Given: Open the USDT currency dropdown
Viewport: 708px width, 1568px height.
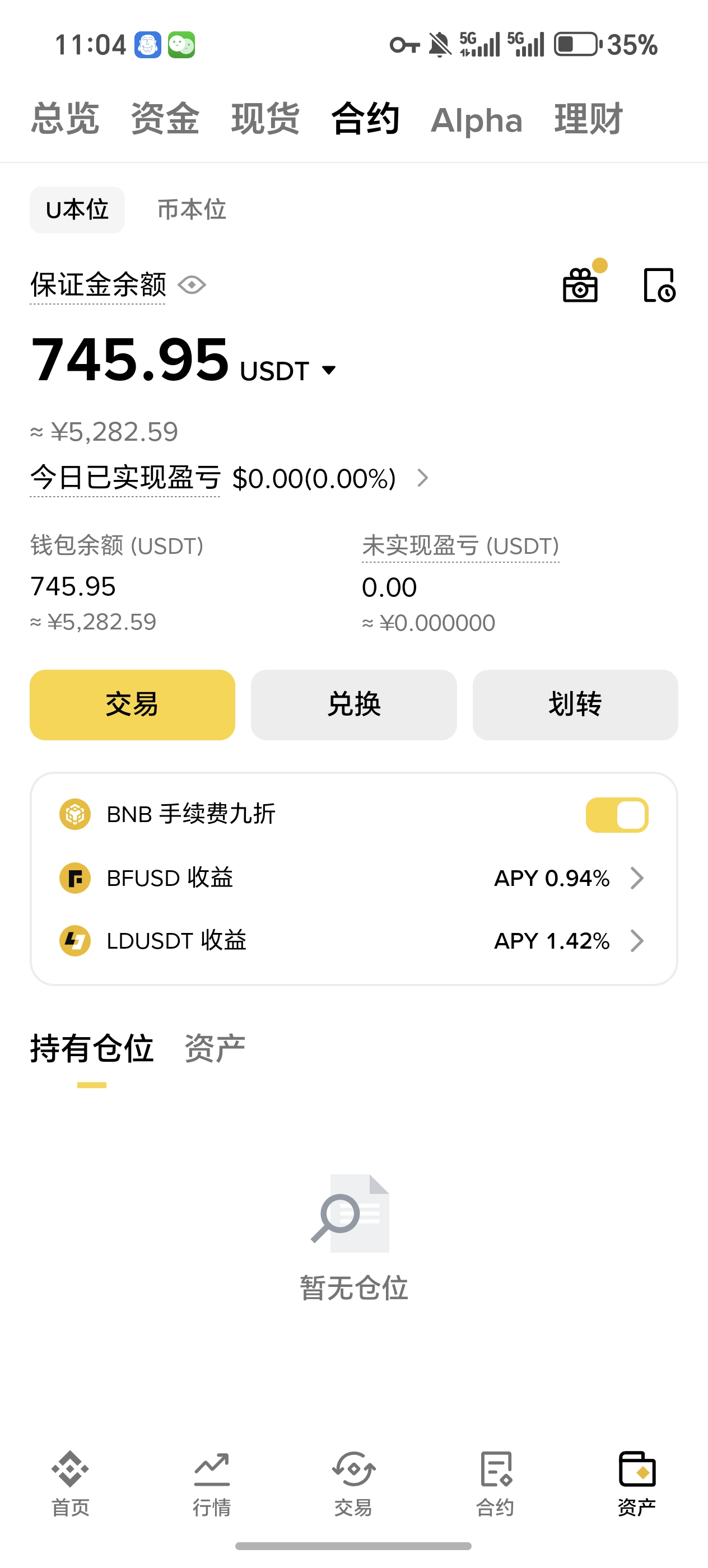Looking at the screenshot, I should pos(329,370).
